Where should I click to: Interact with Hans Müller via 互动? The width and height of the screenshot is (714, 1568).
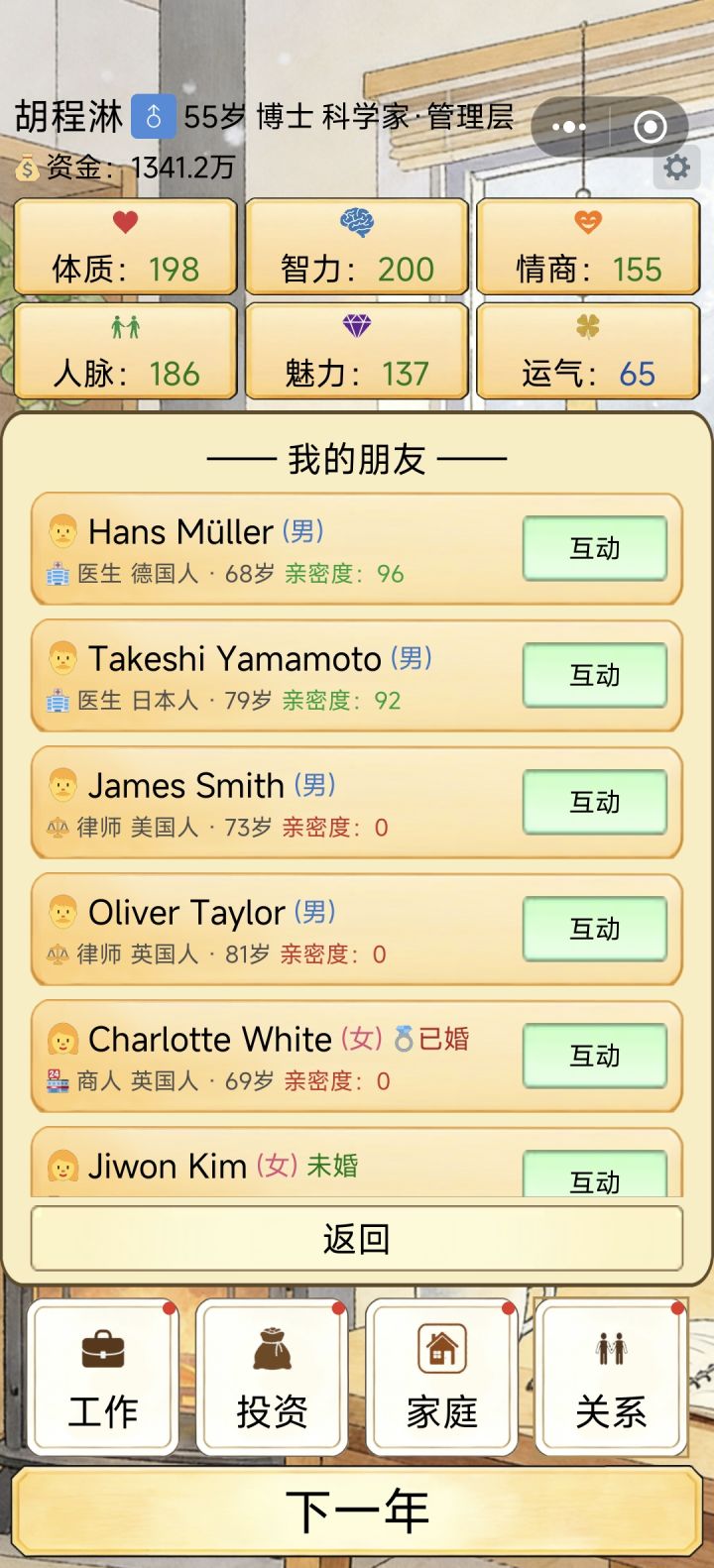(594, 549)
